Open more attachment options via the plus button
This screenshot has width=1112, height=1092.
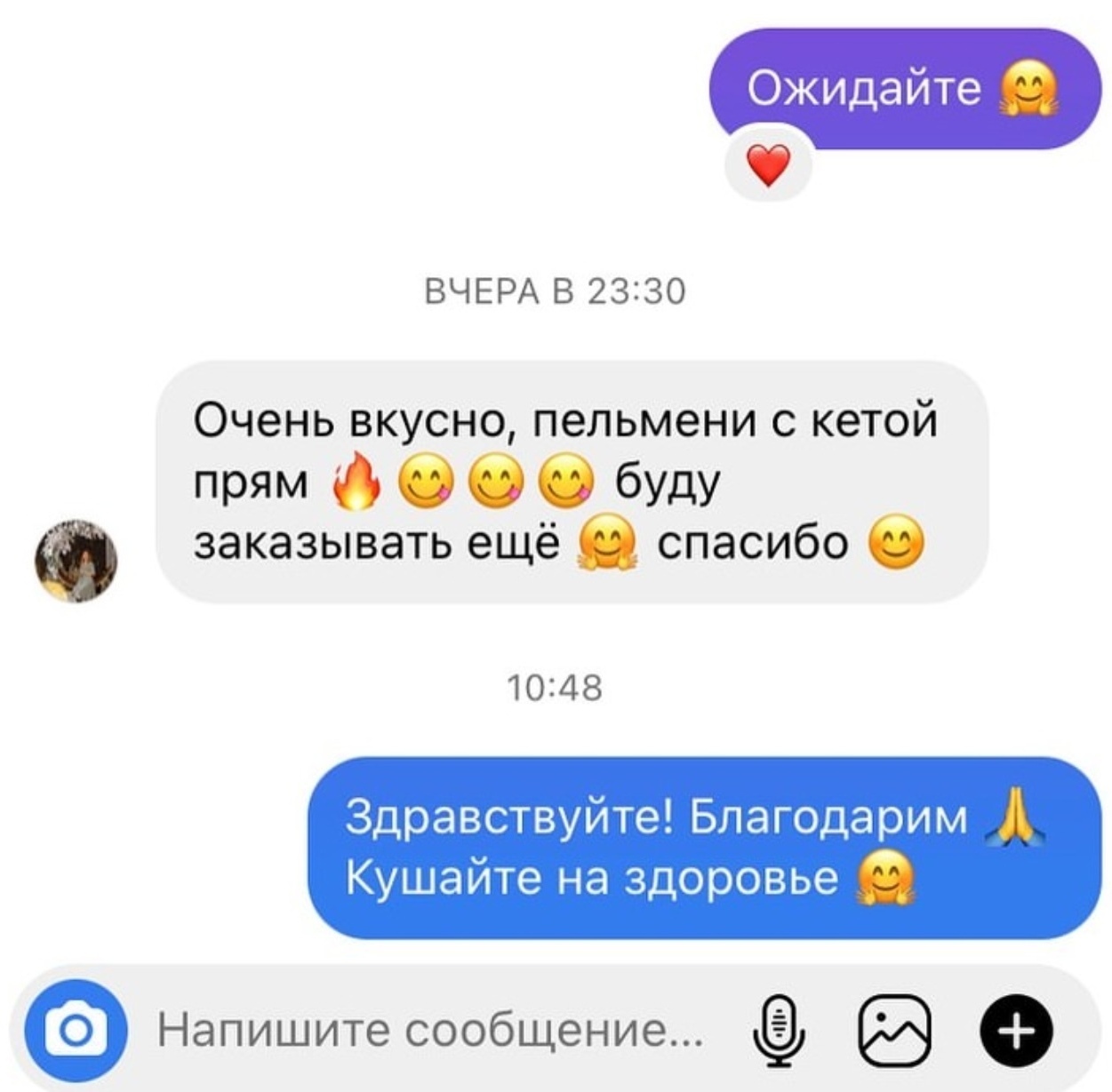click(x=1016, y=1031)
